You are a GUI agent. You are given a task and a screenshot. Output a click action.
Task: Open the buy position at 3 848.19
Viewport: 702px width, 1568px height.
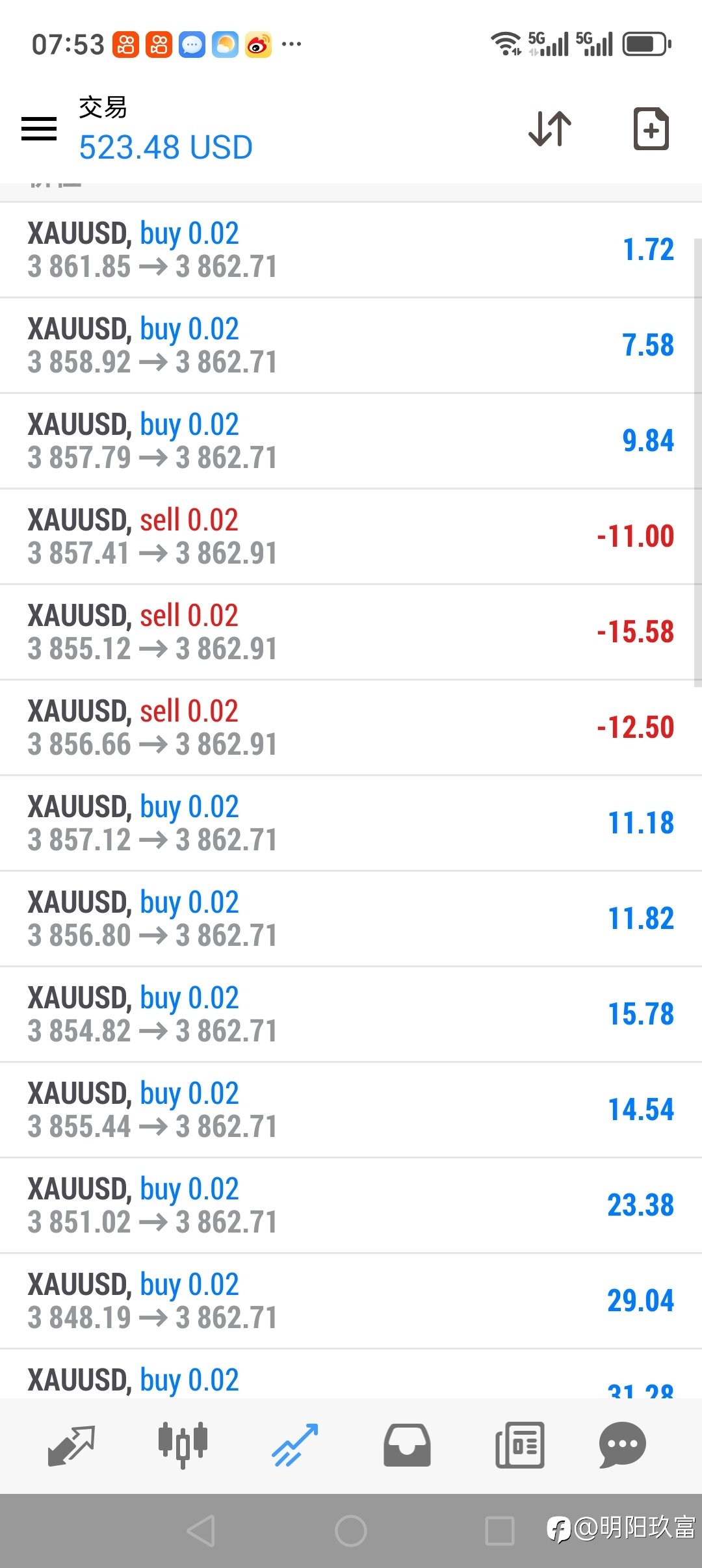(351, 1301)
